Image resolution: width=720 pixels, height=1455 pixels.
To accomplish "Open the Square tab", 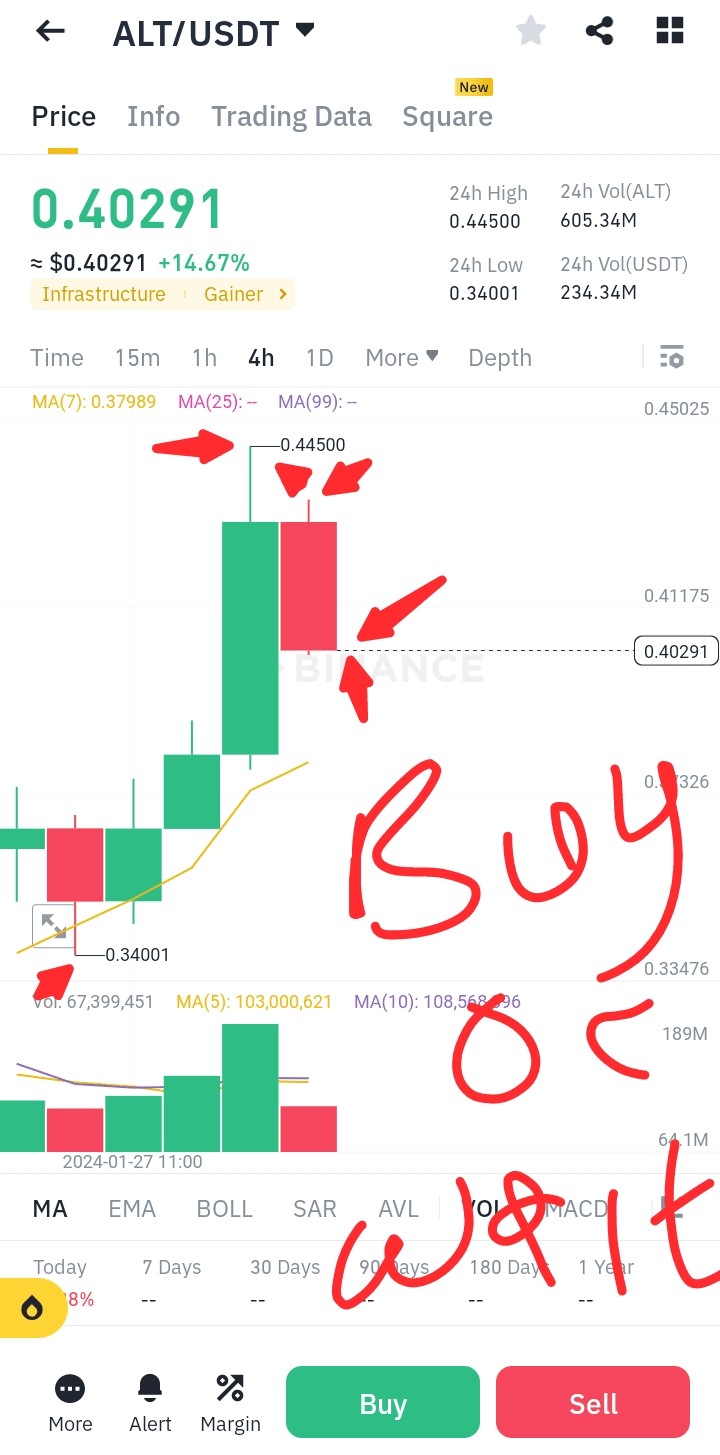I will 447,117.
